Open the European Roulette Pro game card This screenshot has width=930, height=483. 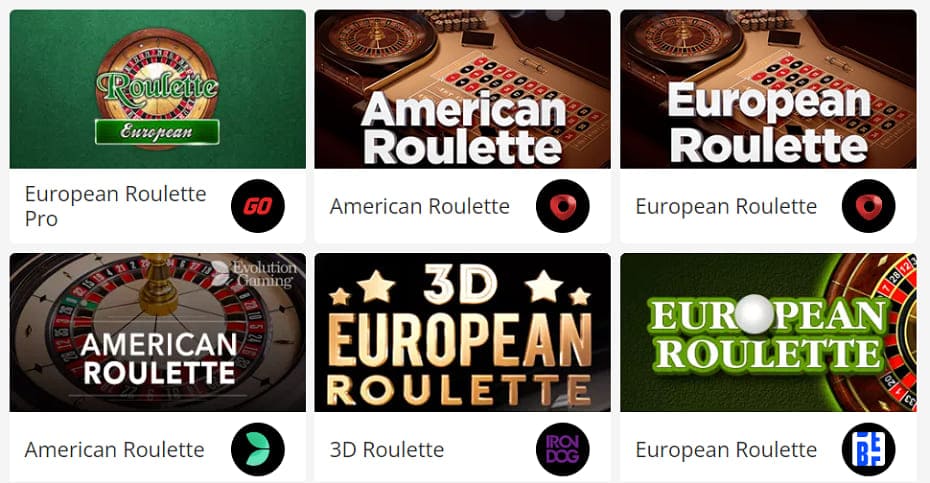pos(158,90)
